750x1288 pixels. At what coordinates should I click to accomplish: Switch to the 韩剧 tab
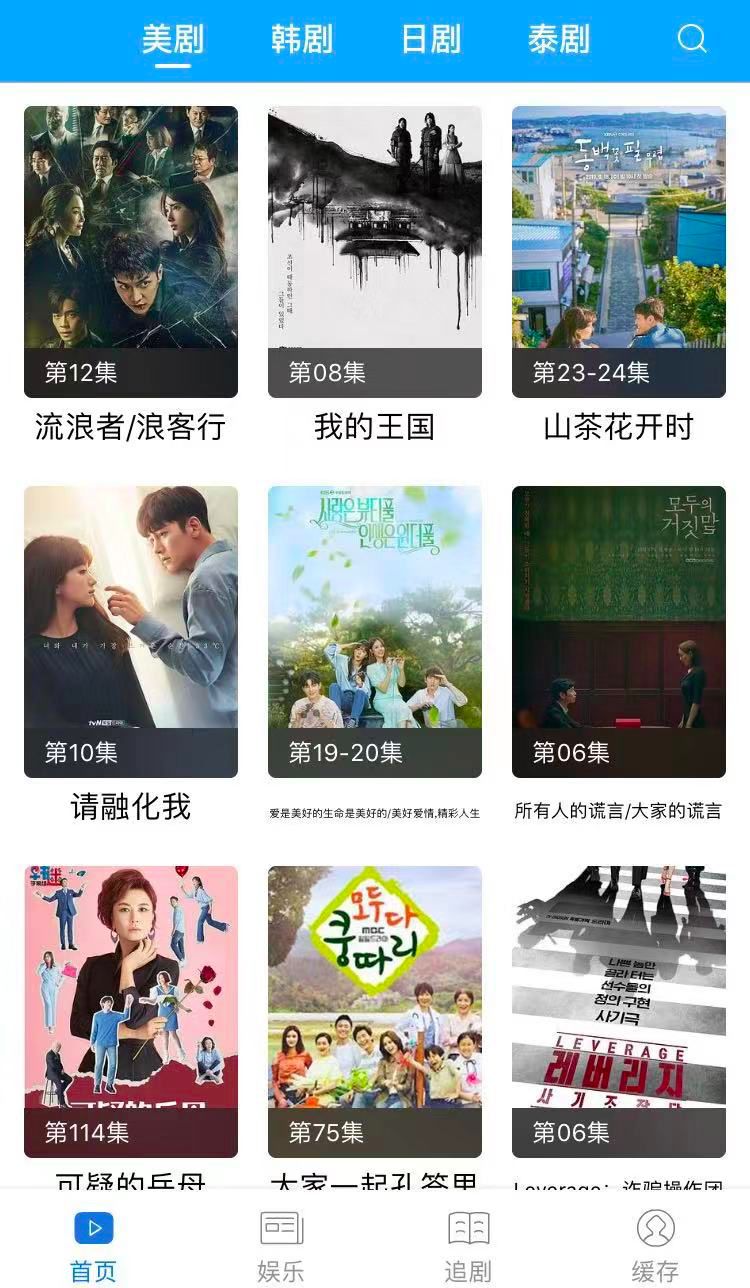point(304,39)
